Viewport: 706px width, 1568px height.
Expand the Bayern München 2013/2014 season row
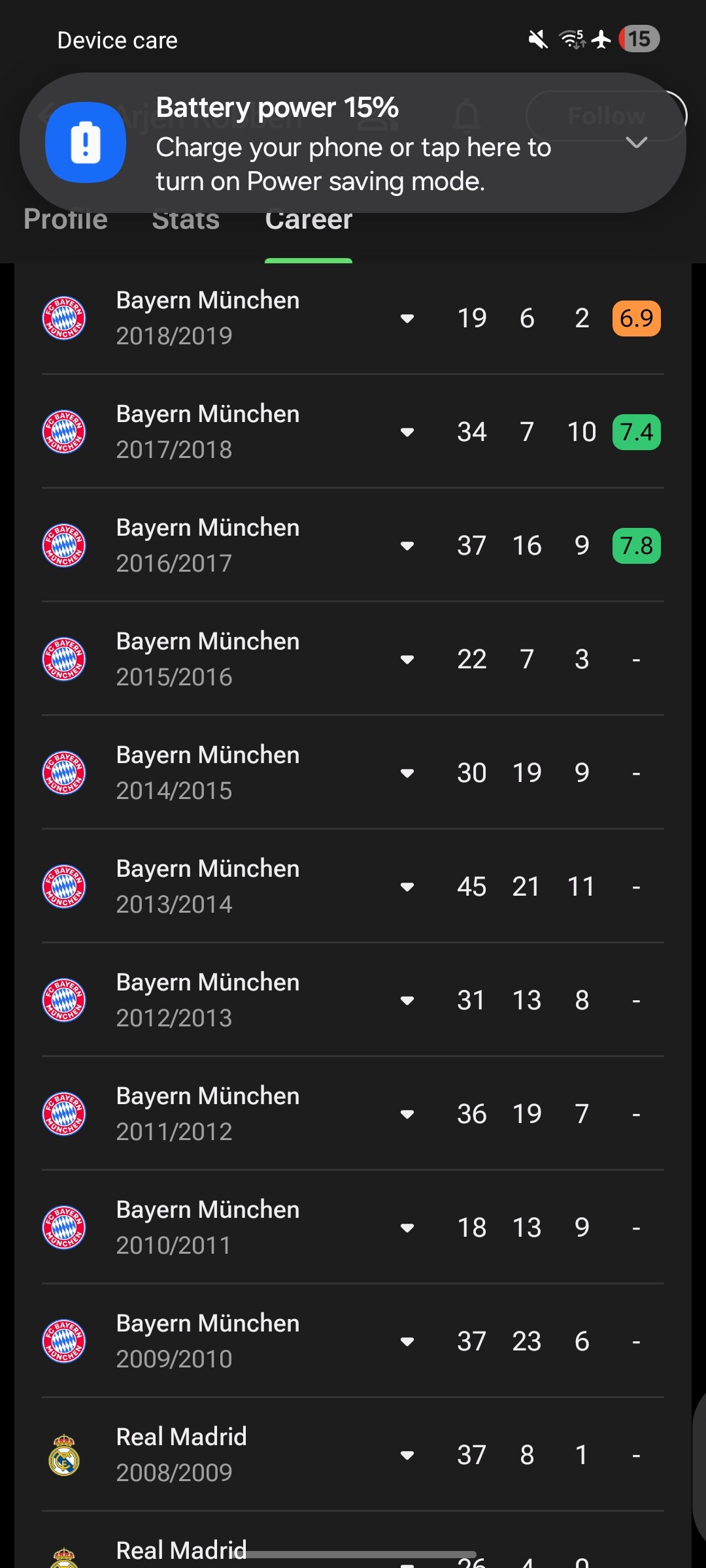[407, 887]
